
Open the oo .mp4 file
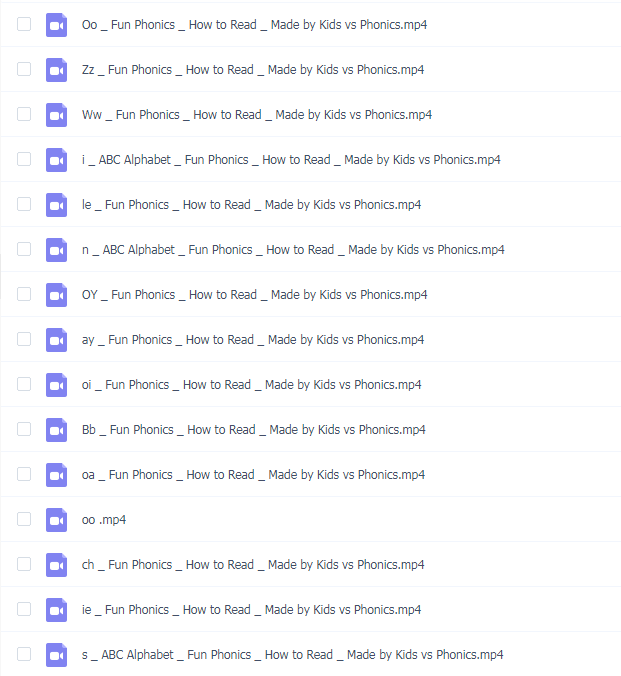click(104, 519)
